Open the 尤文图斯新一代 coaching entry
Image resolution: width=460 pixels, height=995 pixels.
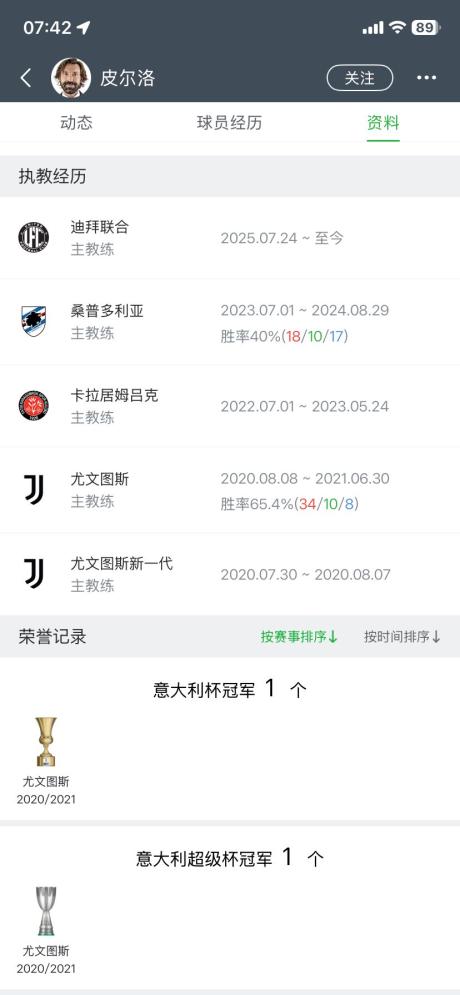point(230,574)
